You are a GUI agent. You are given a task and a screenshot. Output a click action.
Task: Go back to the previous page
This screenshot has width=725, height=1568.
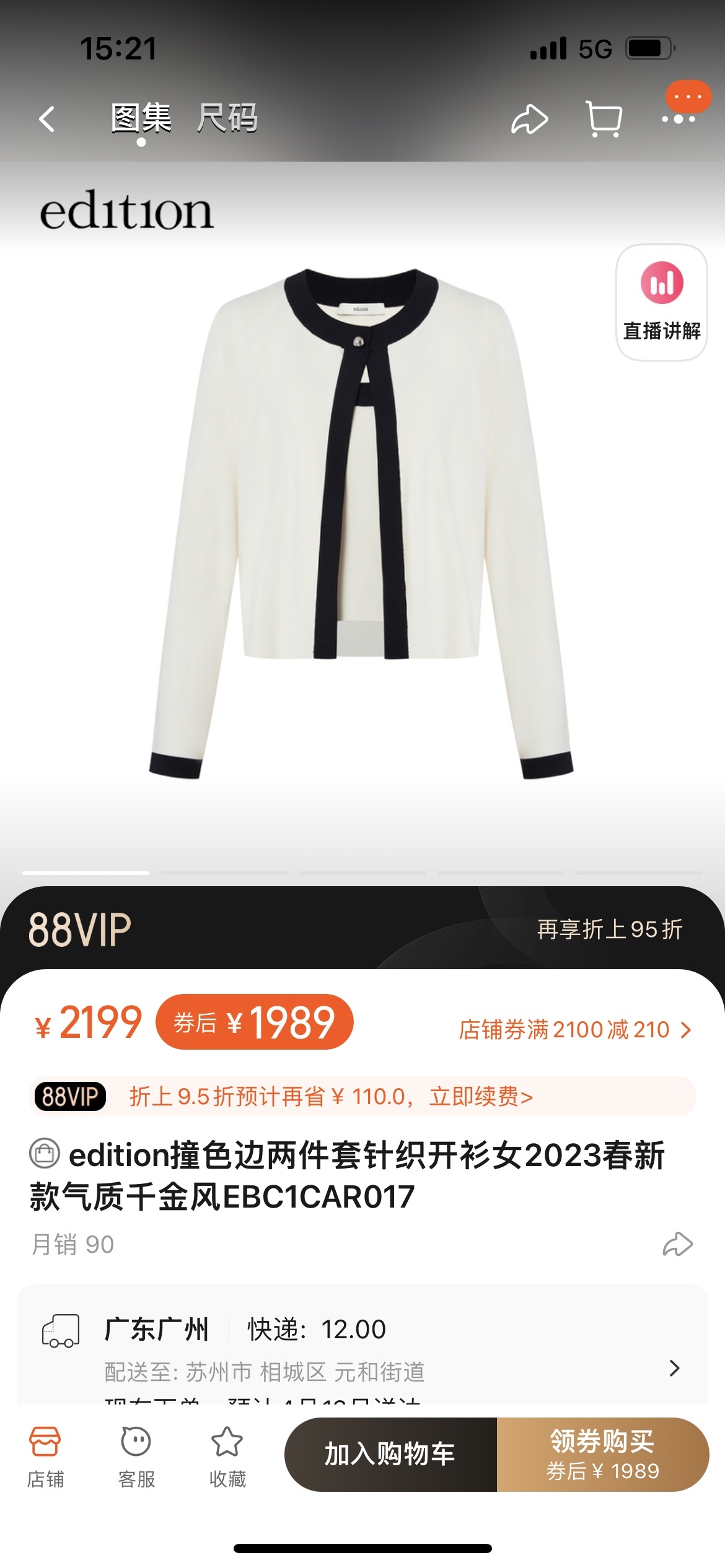[x=47, y=119]
